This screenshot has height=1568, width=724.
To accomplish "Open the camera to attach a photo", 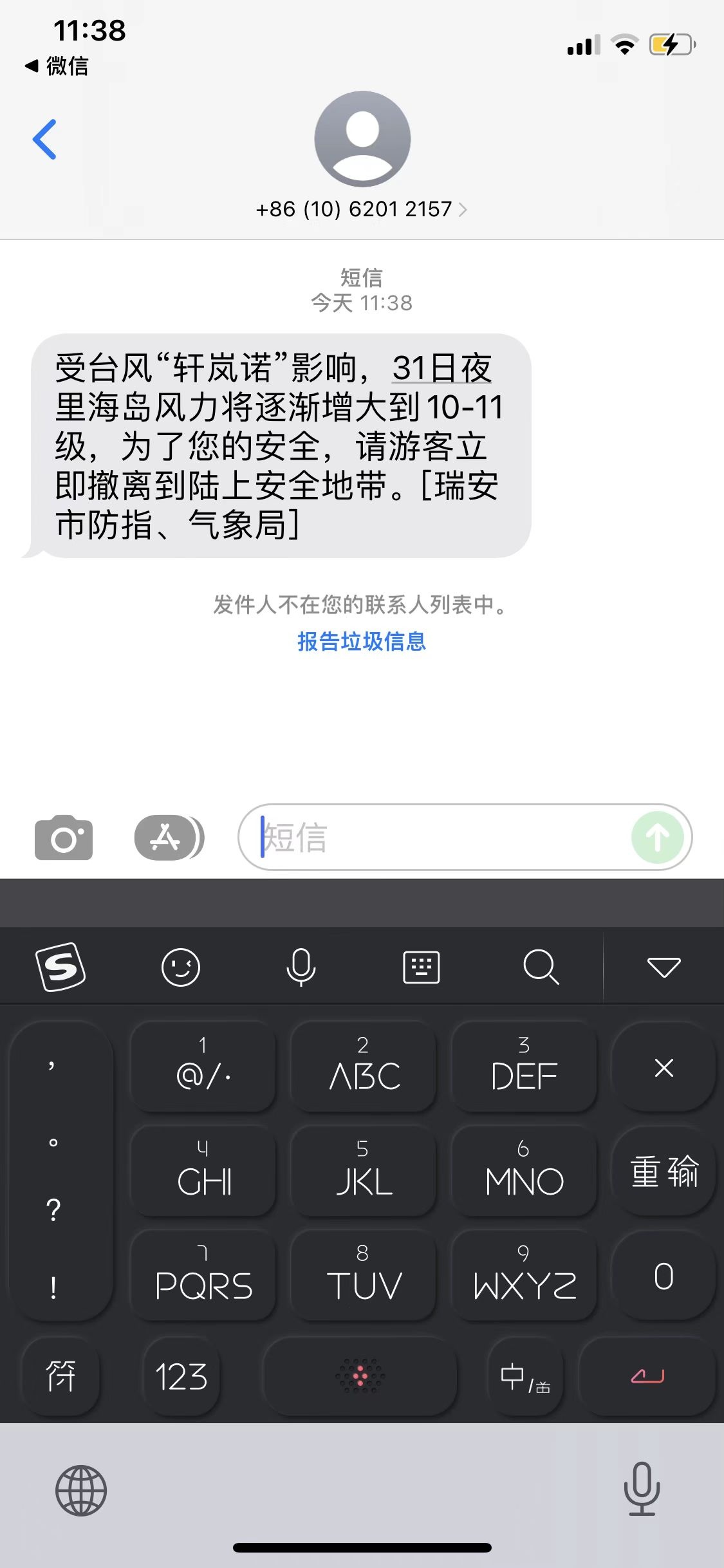I will (63, 837).
